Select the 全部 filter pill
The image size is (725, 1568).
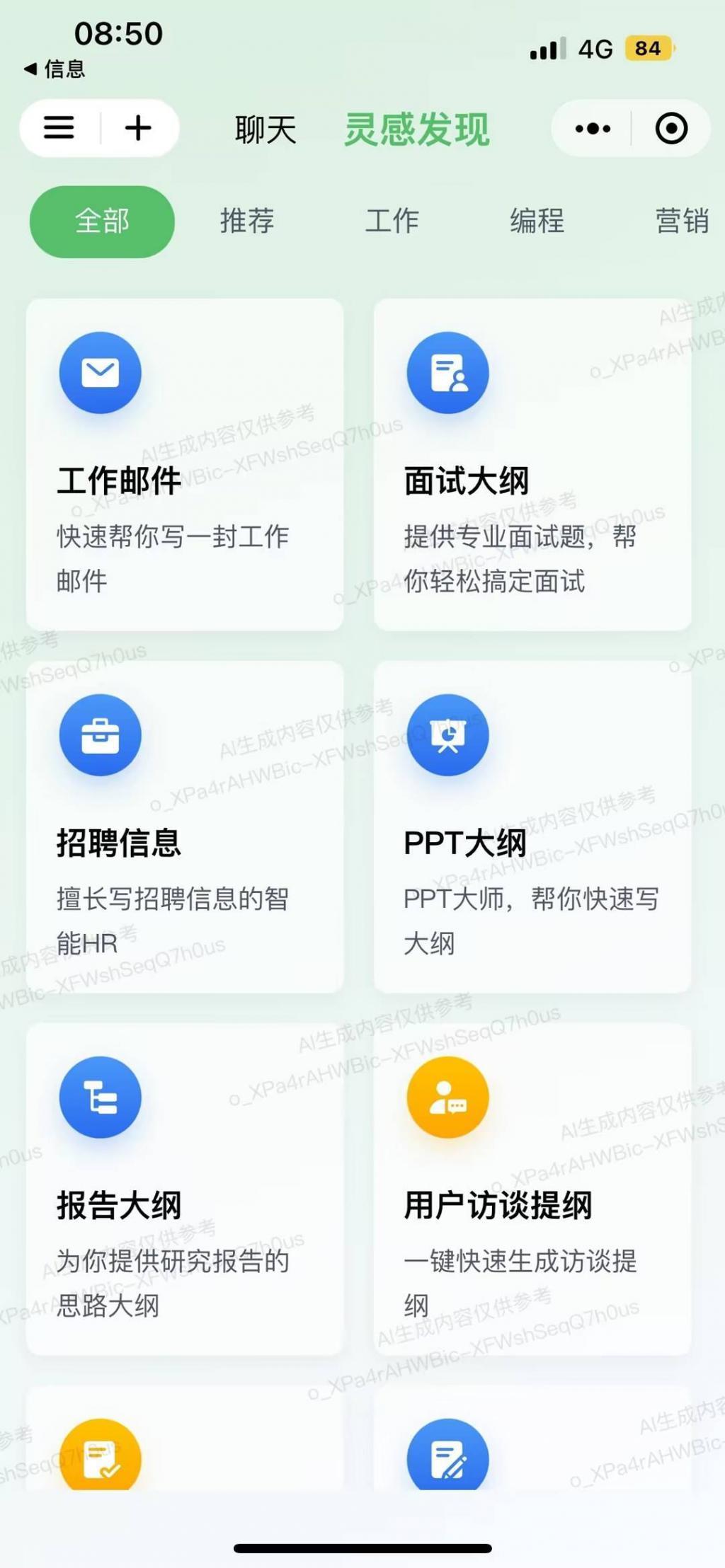click(x=101, y=221)
